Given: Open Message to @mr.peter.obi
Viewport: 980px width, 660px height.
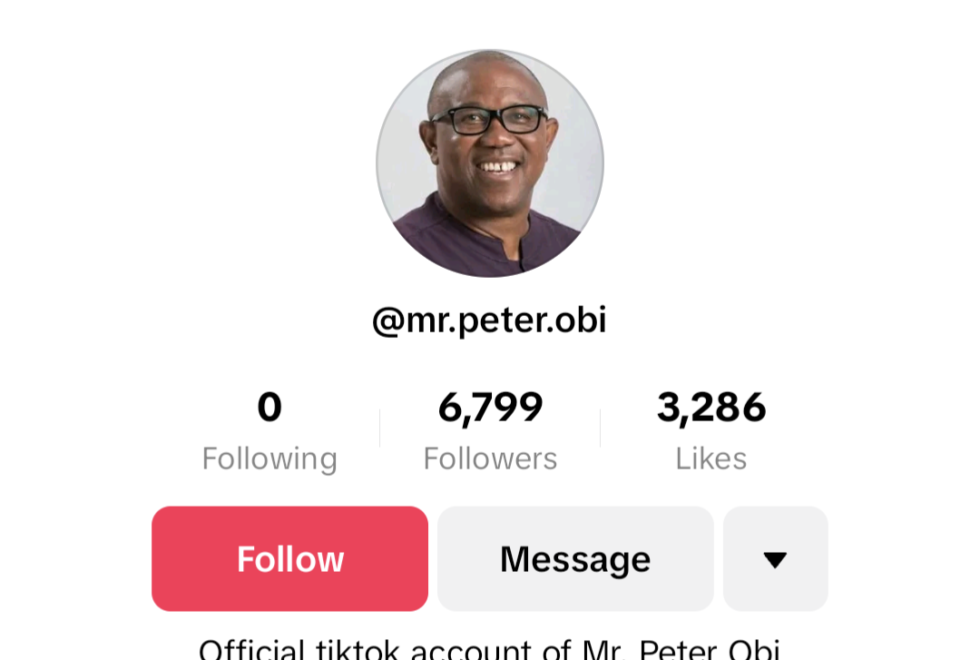Looking at the screenshot, I should pyautogui.click(x=575, y=559).
